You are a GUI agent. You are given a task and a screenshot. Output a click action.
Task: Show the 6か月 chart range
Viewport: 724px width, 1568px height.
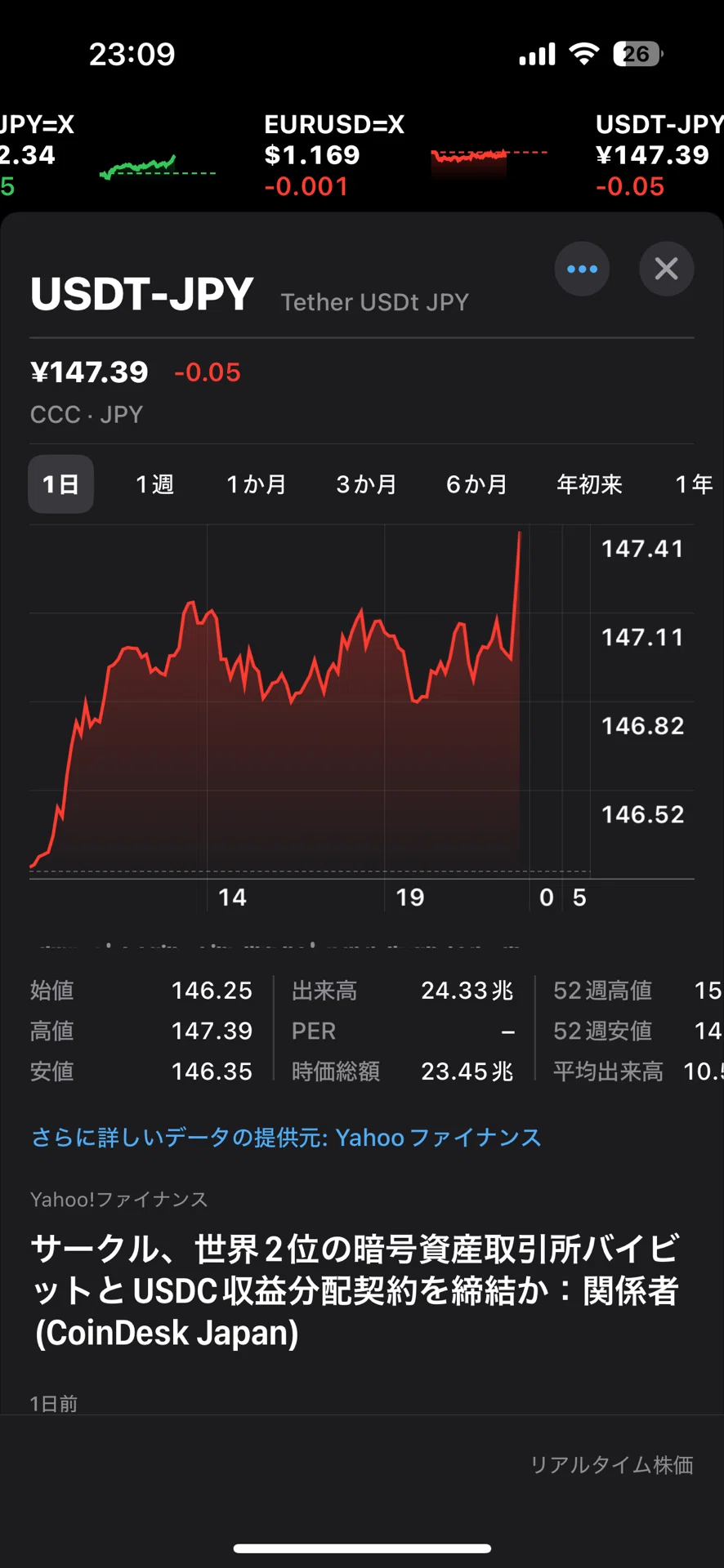coord(476,484)
